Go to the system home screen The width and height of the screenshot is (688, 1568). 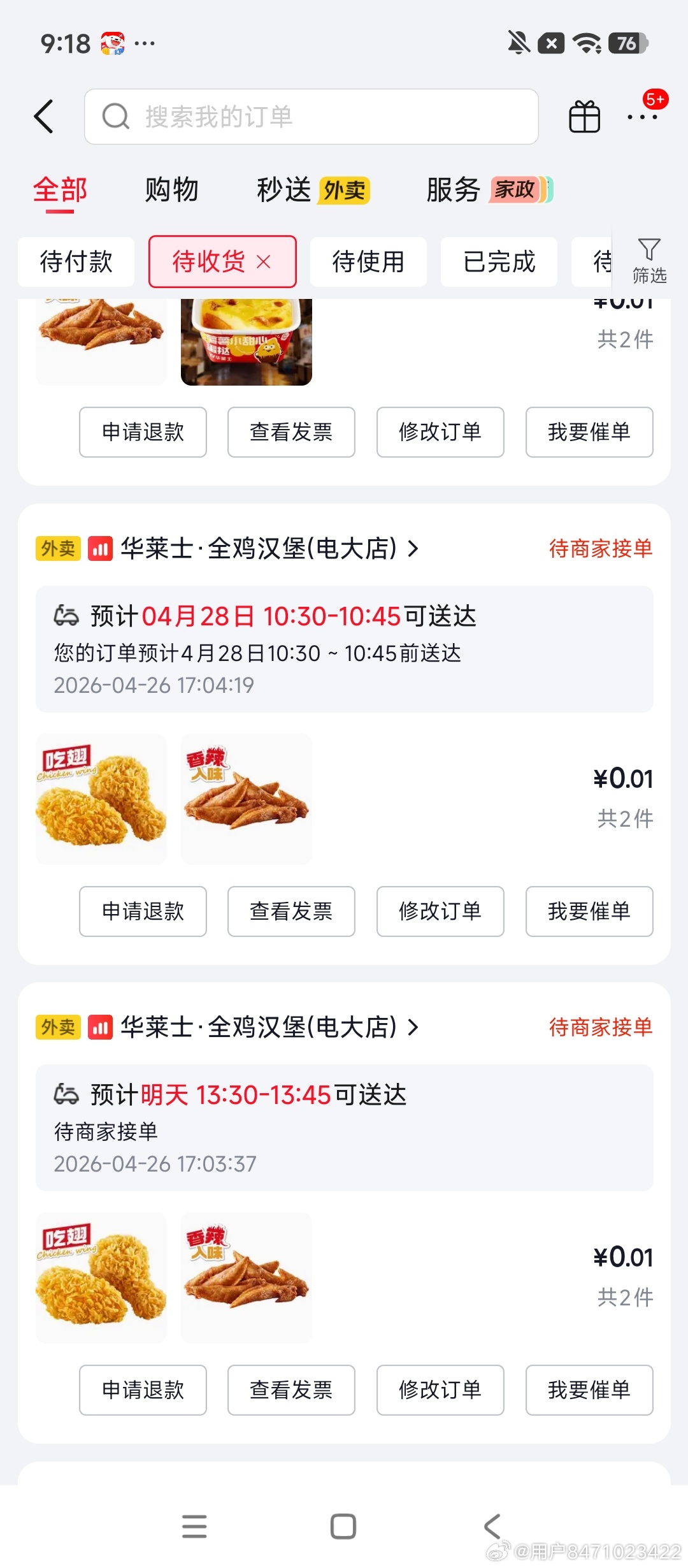point(343,1527)
